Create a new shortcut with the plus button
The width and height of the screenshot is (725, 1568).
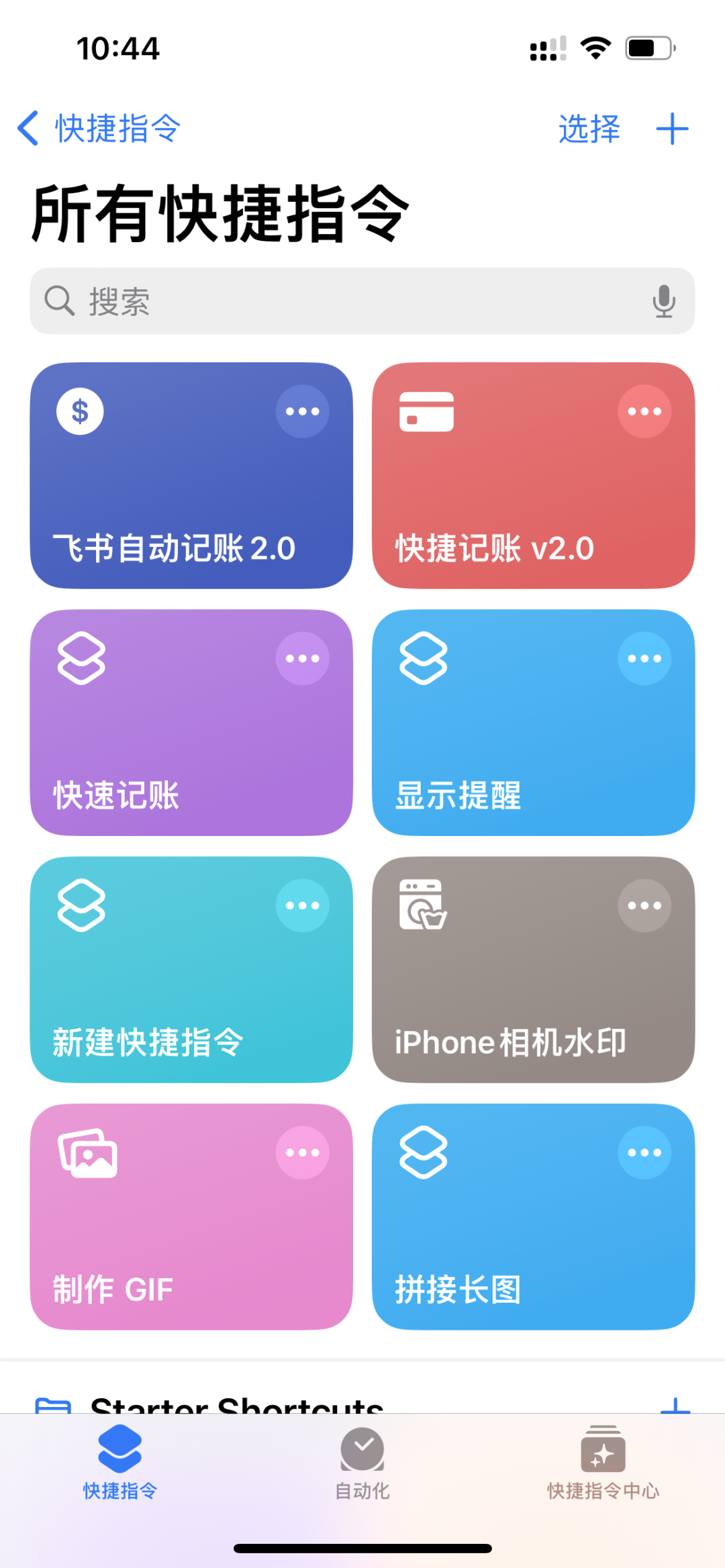(673, 127)
